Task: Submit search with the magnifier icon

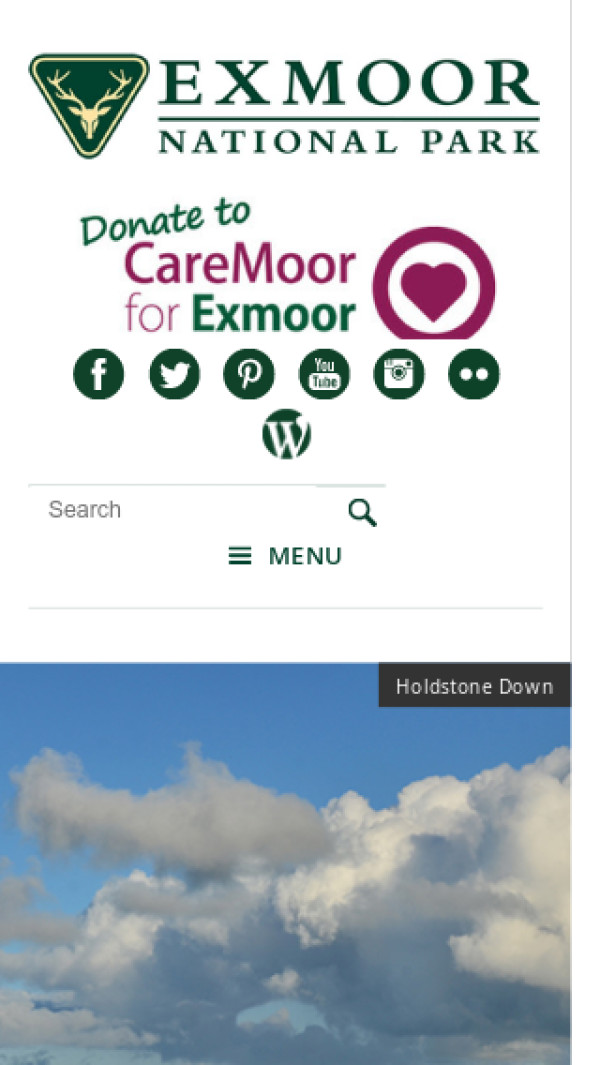Action: [362, 513]
